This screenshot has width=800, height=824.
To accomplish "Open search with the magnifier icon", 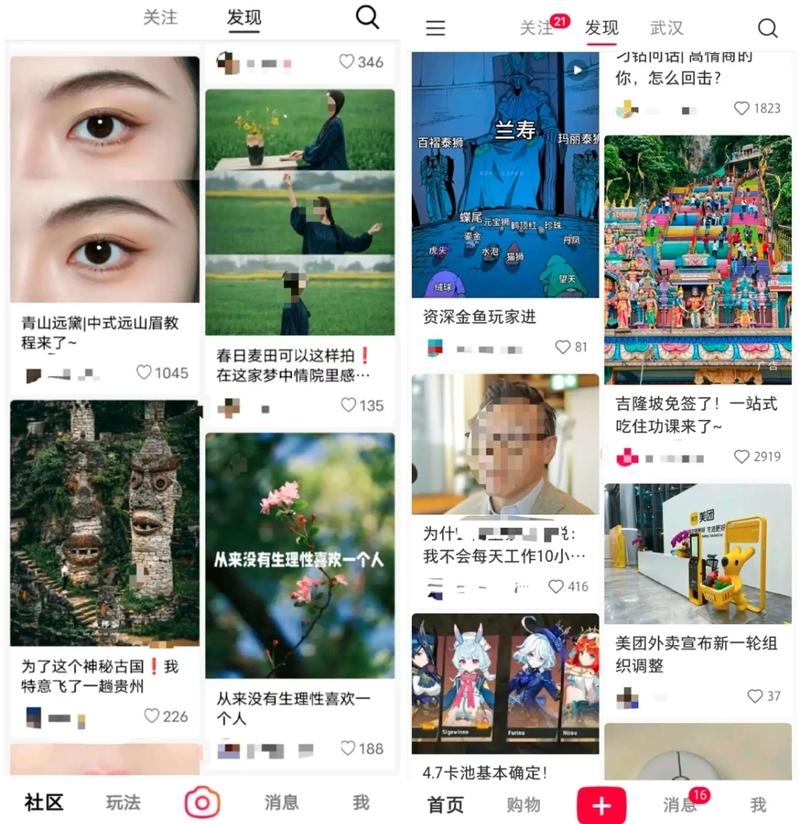I will click(367, 17).
